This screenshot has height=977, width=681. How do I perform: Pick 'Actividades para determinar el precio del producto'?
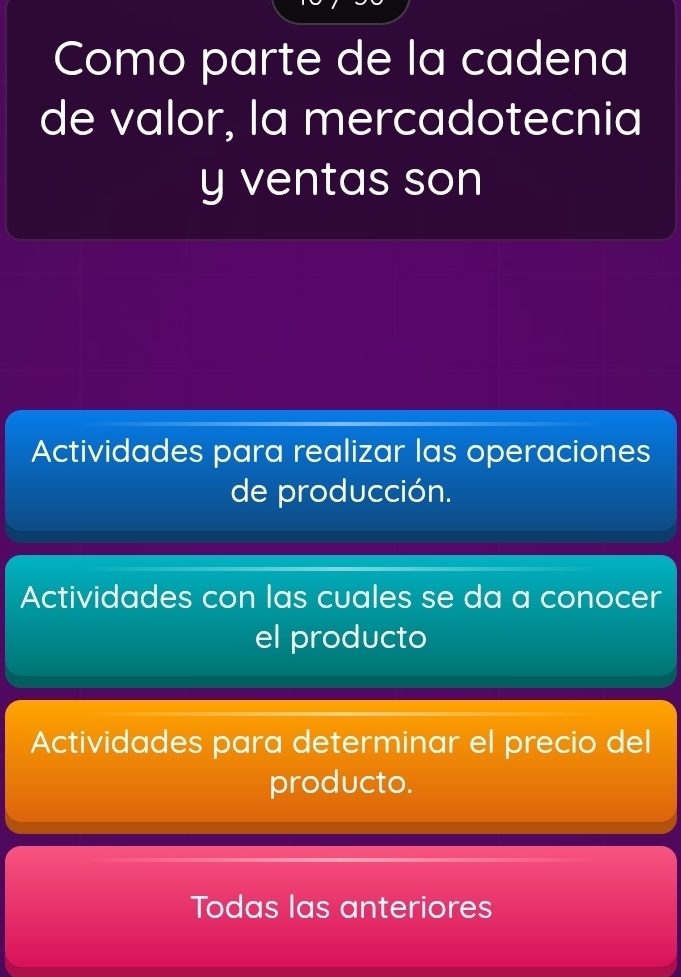340,762
